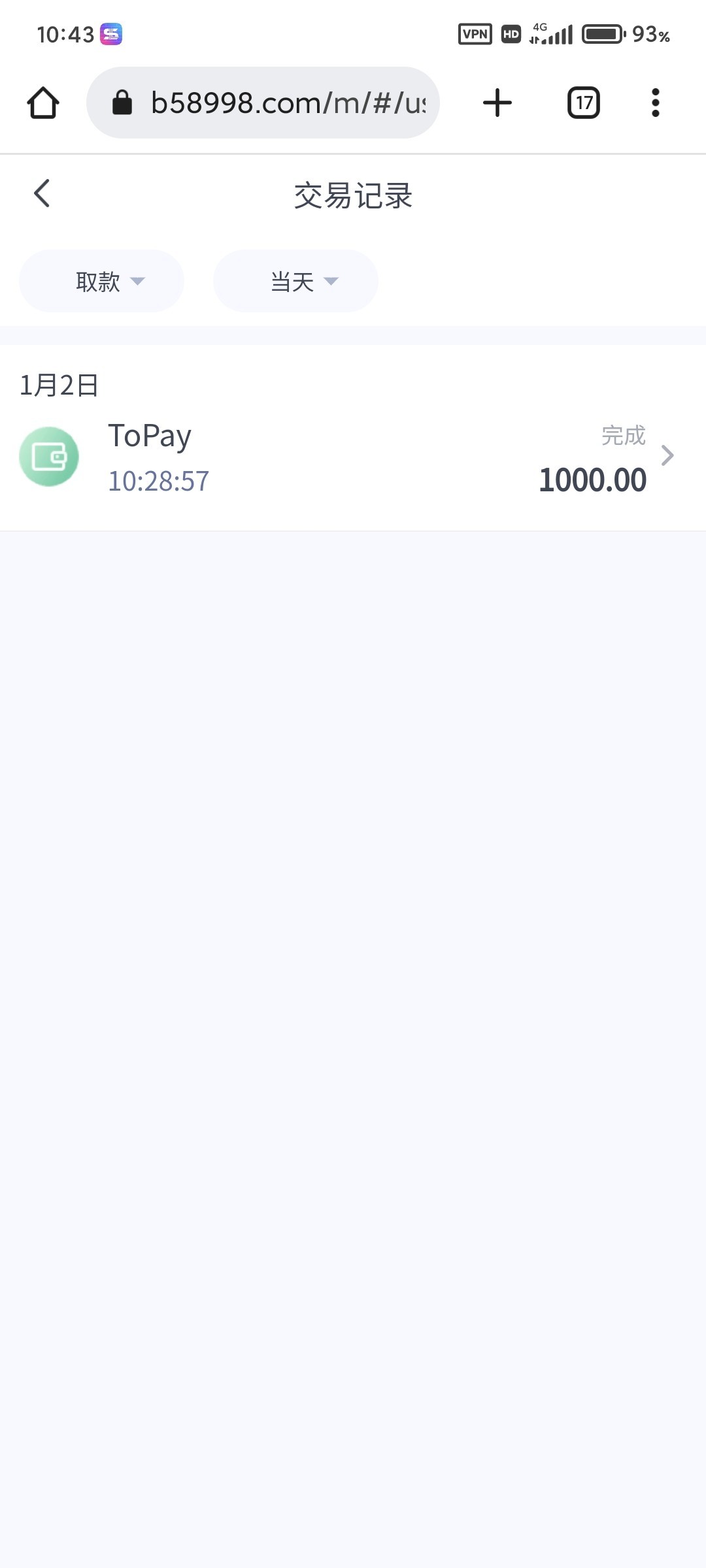Expand the 取款 transaction type dropdown
The width and height of the screenshot is (706, 1568).
tap(102, 282)
